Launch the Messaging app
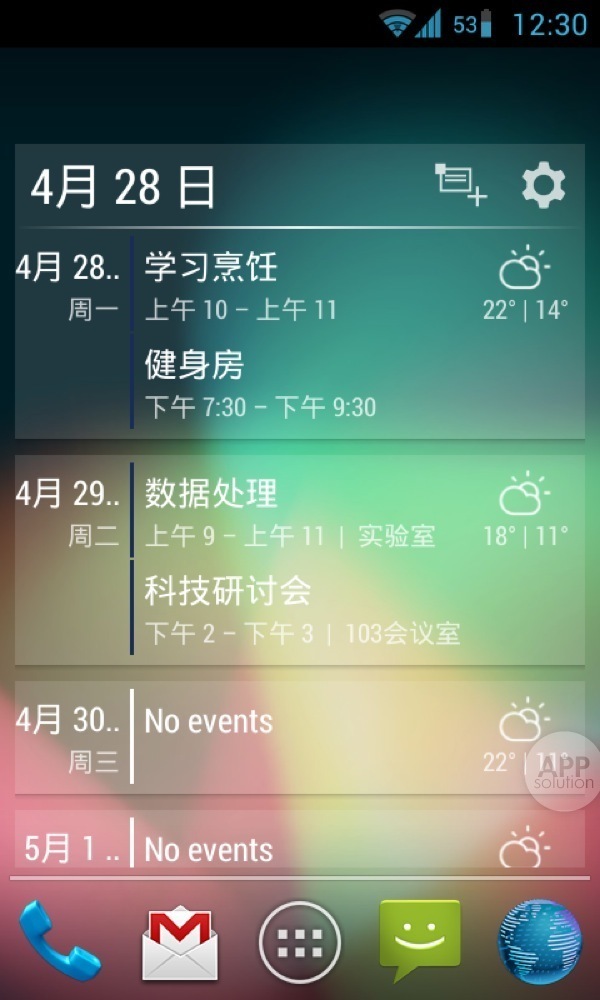 pyautogui.click(x=420, y=940)
